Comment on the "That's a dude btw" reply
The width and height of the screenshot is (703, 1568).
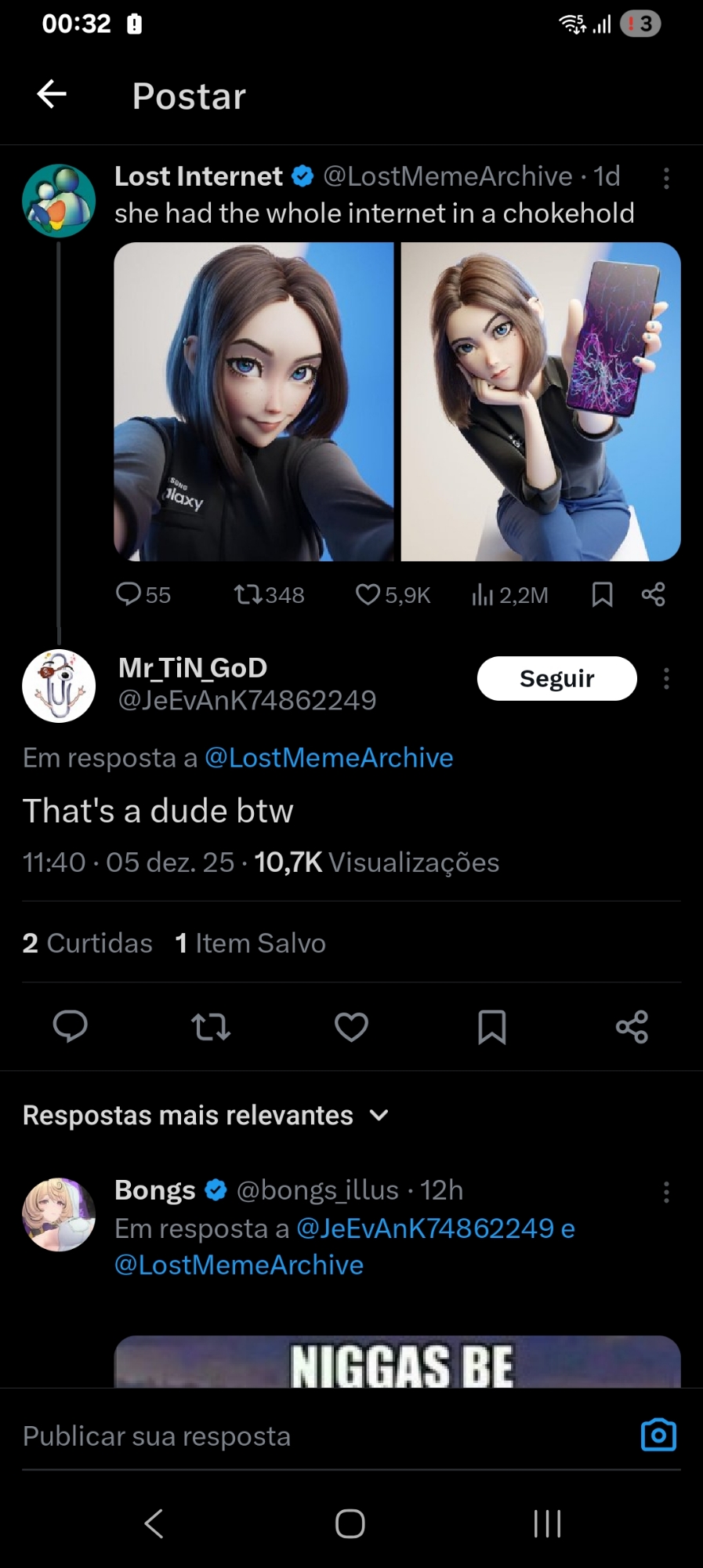(x=71, y=1026)
